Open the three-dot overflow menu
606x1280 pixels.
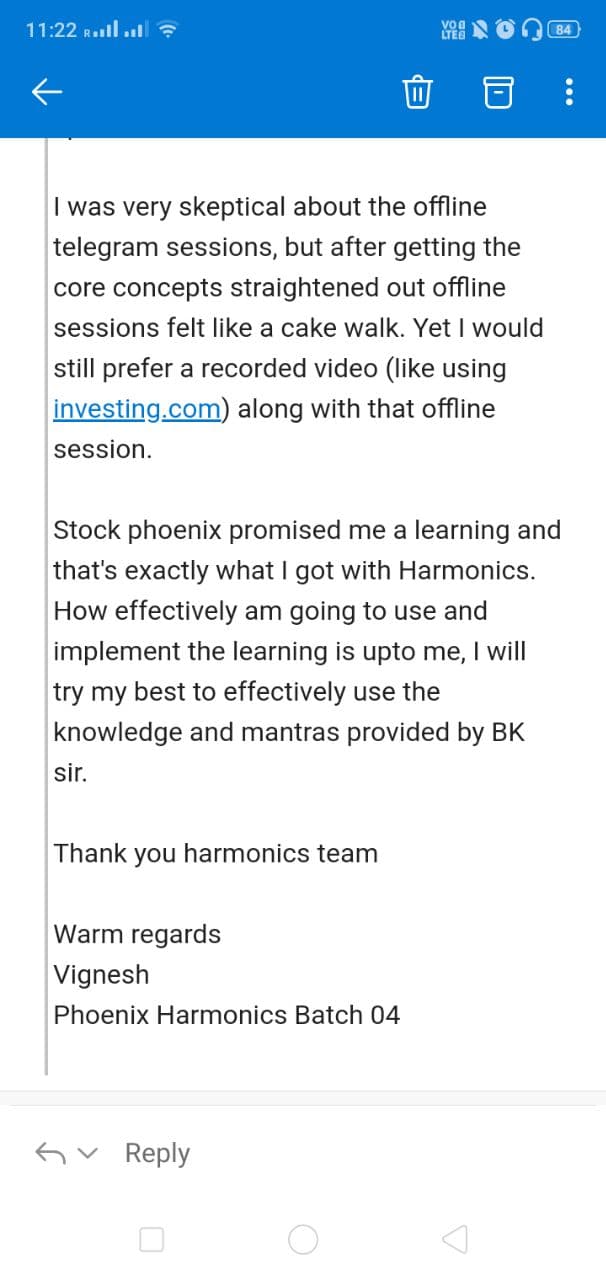coord(569,93)
